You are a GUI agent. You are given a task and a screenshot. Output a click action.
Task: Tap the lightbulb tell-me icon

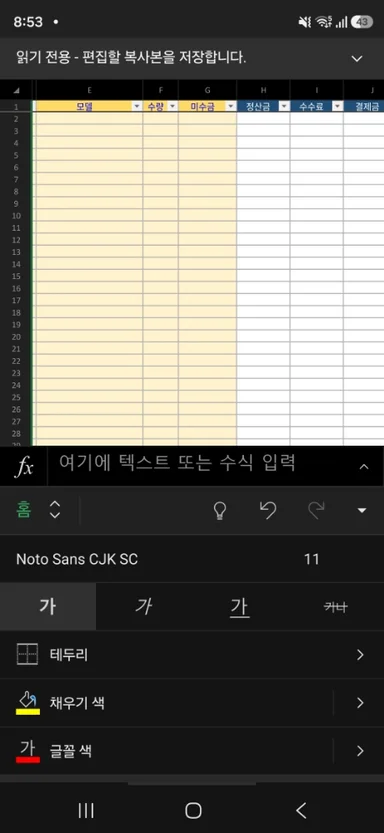[219, 511]
